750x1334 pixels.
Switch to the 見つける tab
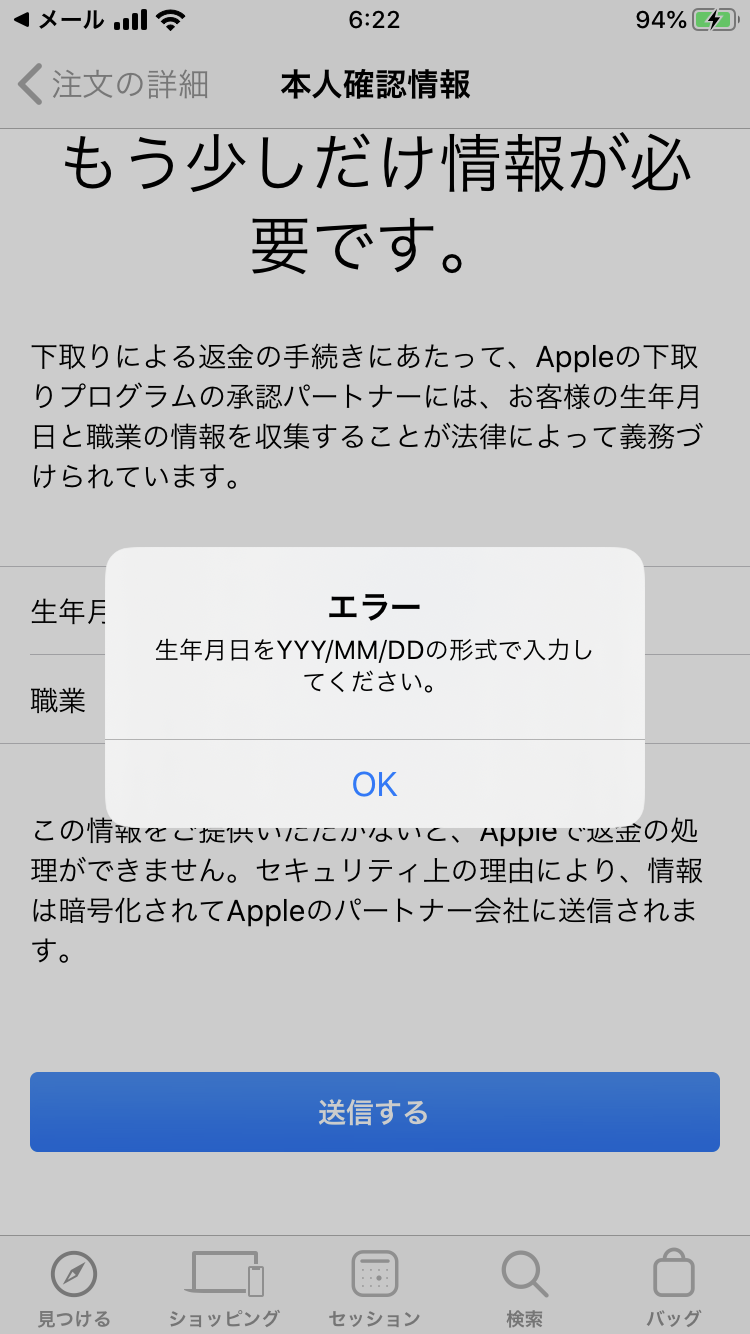click(x=74, y=1288)
